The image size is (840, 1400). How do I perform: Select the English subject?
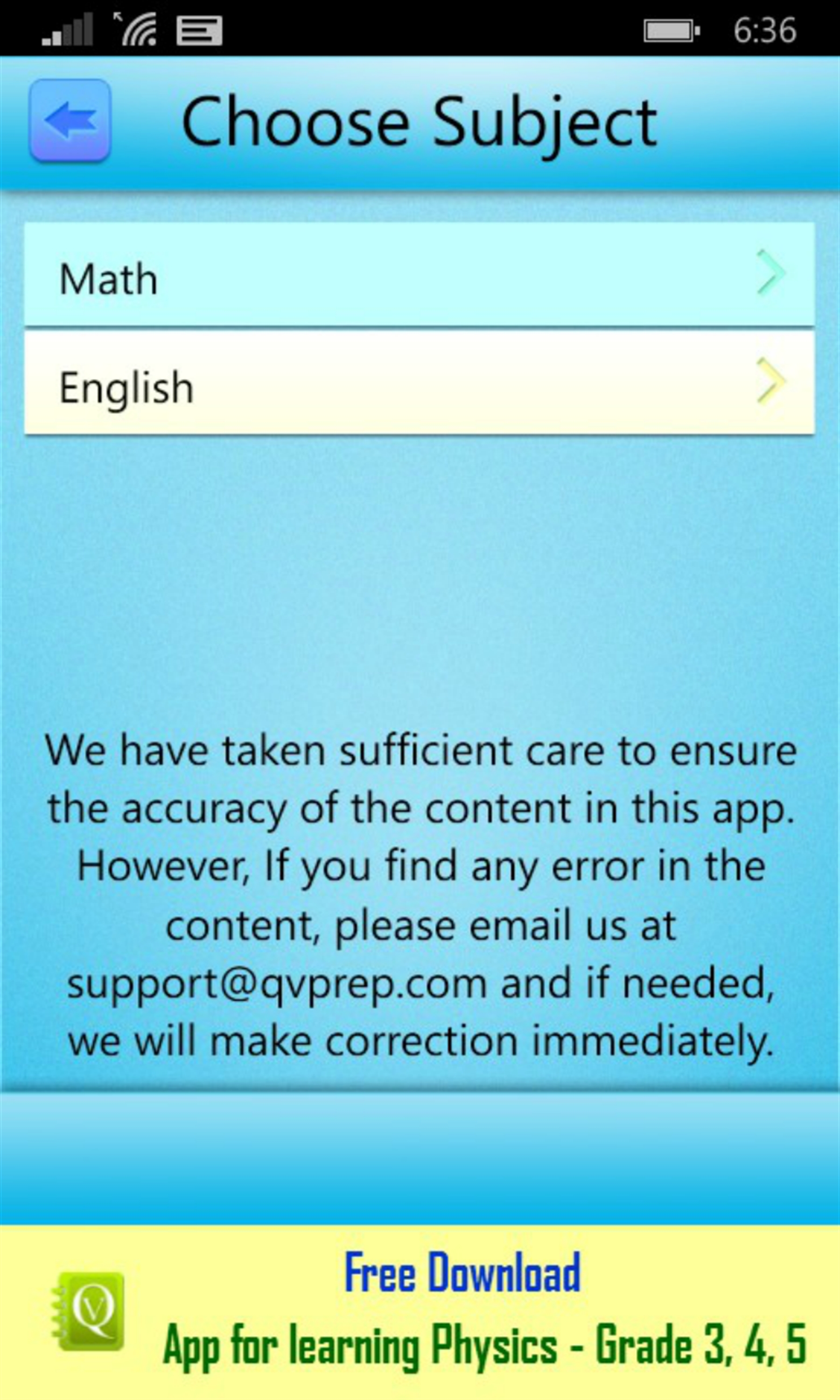click(x=419, y=383)
